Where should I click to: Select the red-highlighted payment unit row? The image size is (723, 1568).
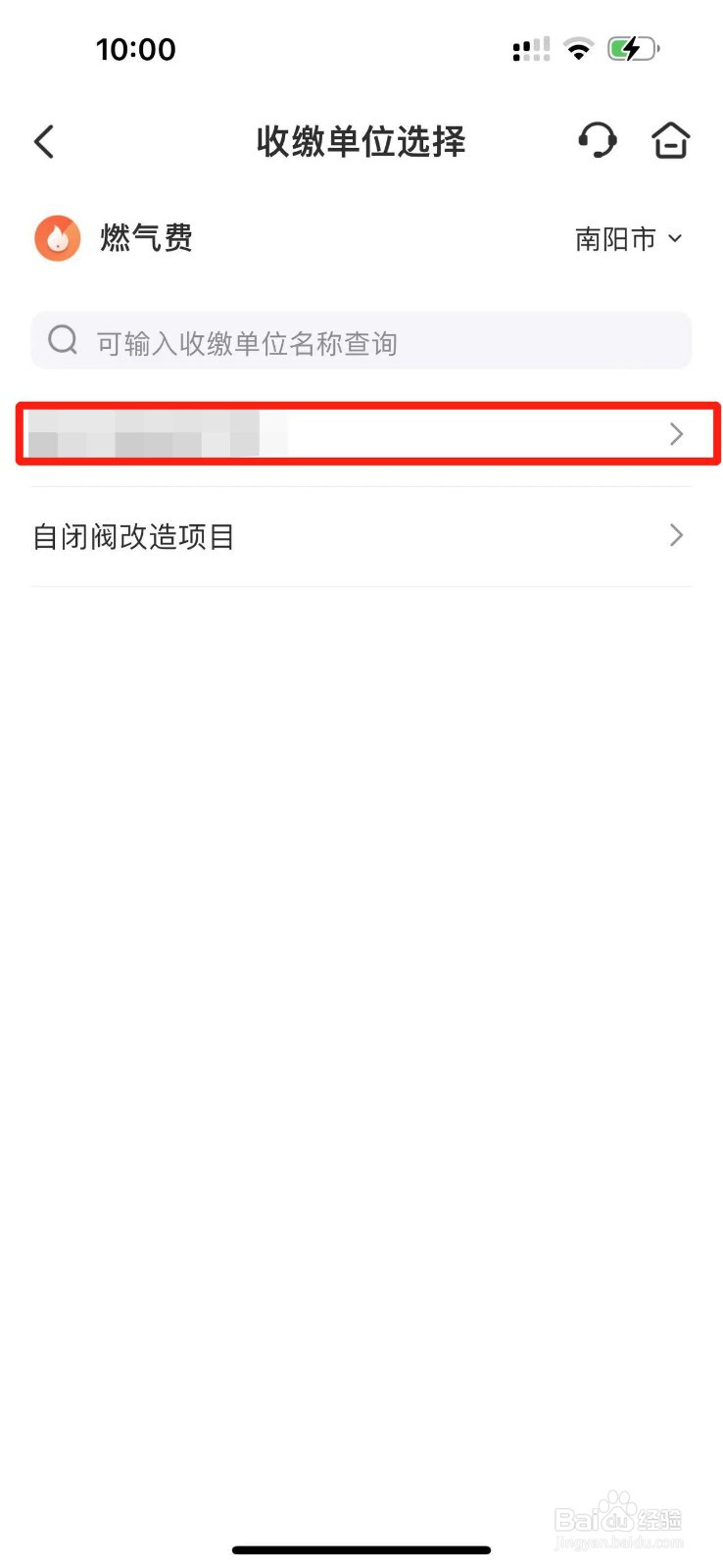(362, 434)
